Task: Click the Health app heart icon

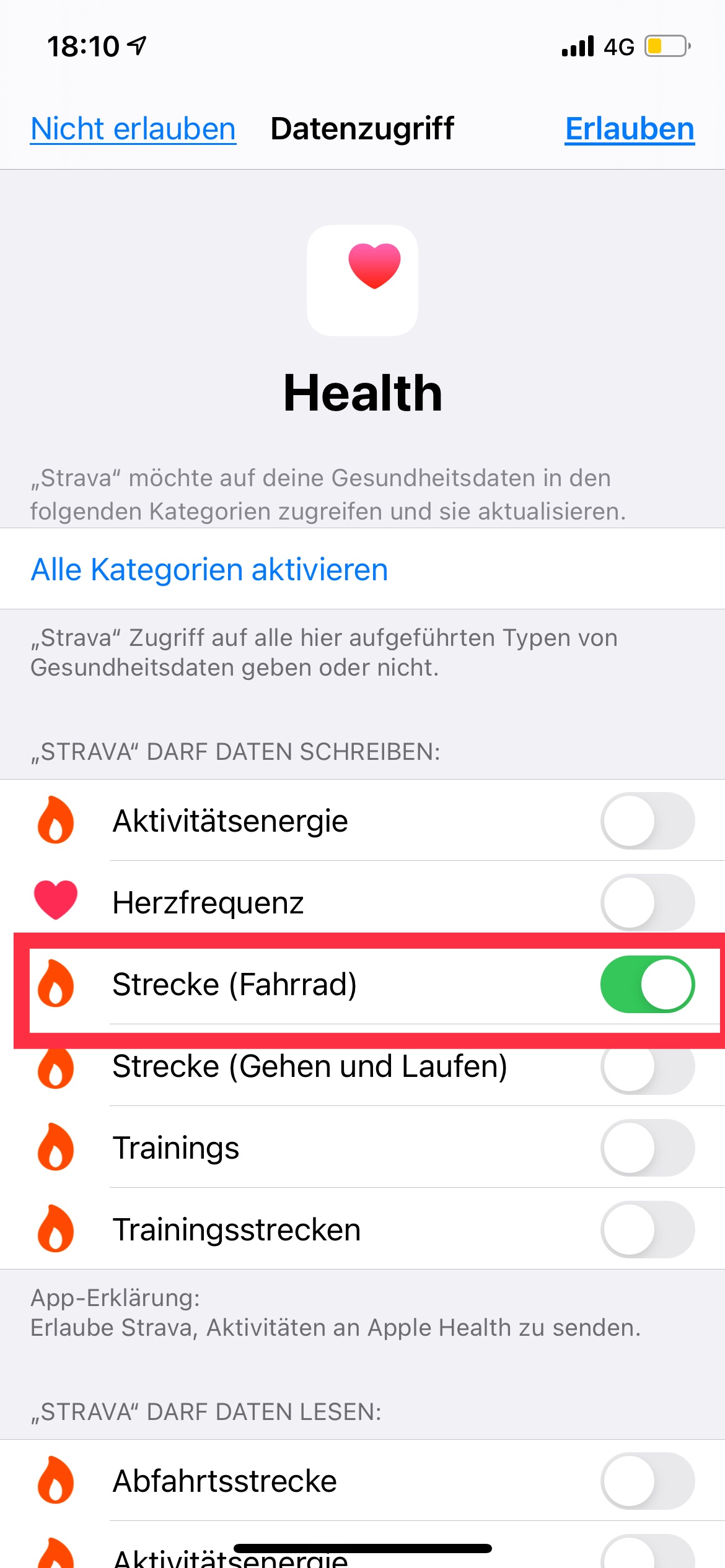Action: (x=362, y=279)
